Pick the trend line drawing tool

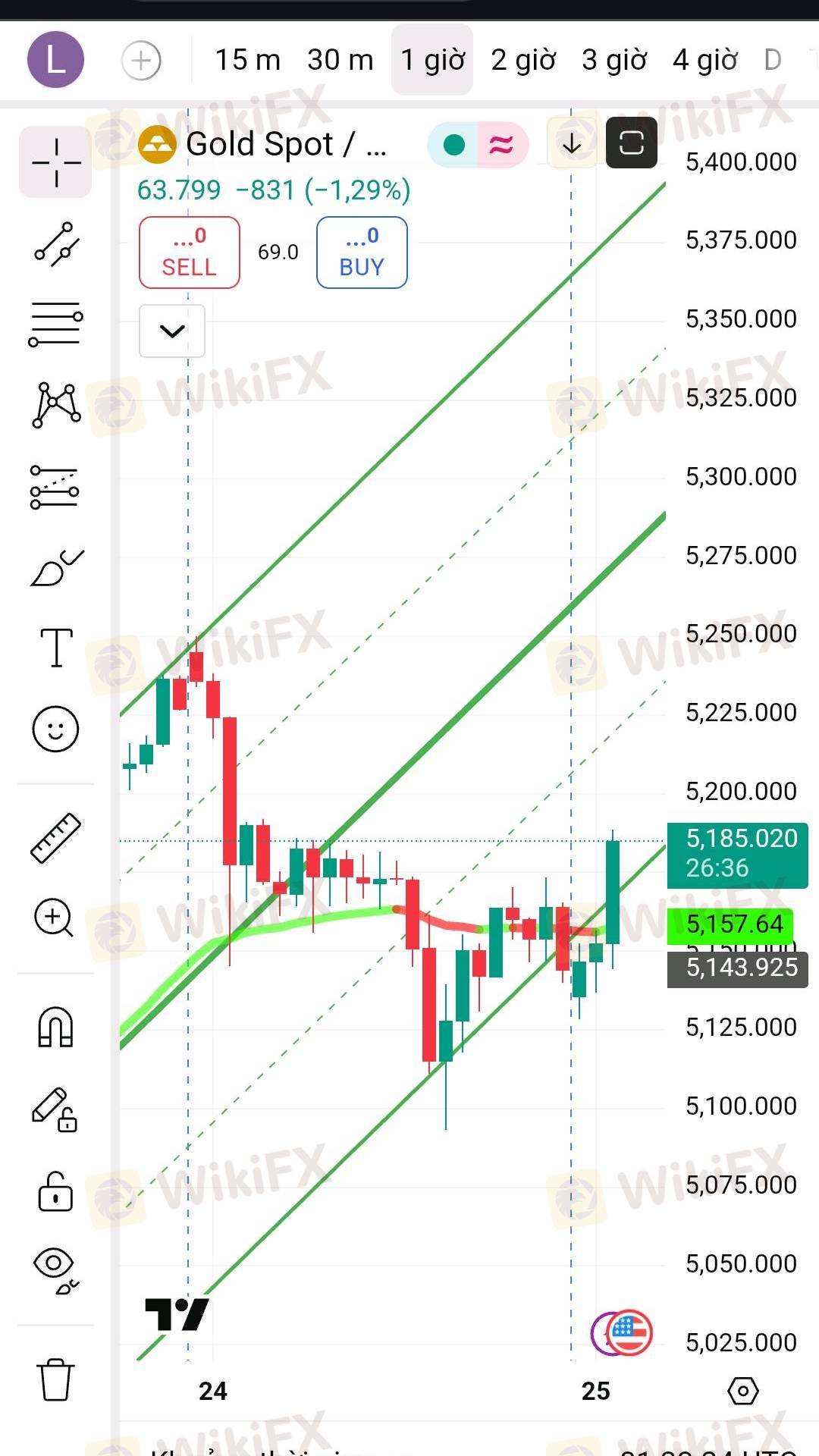[x=56, y=244]
